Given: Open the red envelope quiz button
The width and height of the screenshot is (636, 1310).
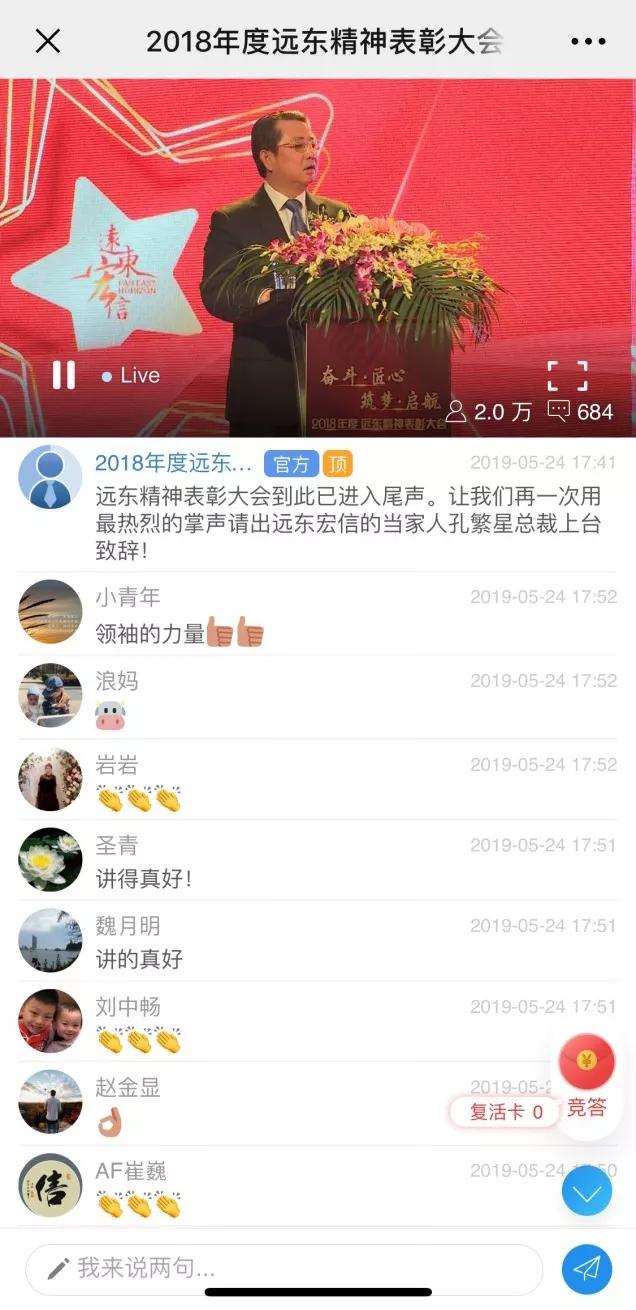Looking at the screenshot, I should click(587, 1070).
